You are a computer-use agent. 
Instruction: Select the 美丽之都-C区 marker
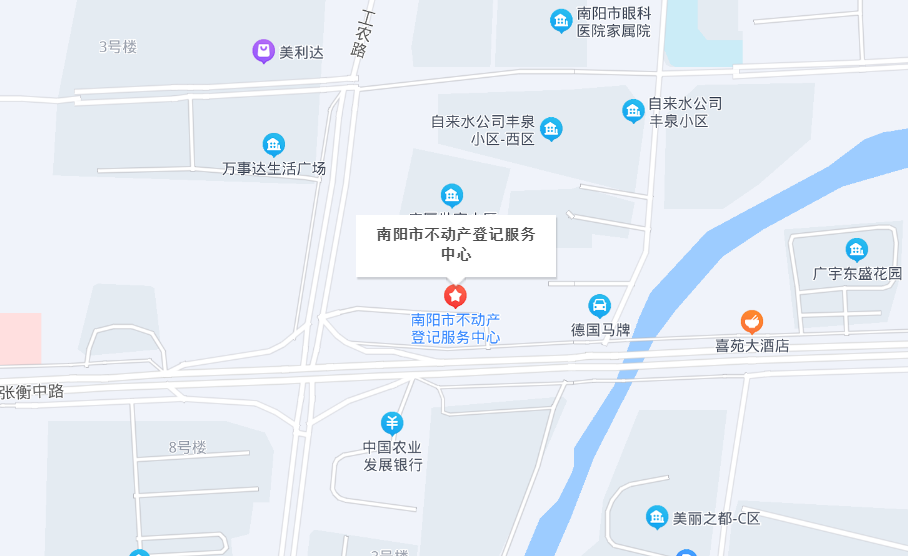coord(657,517)
